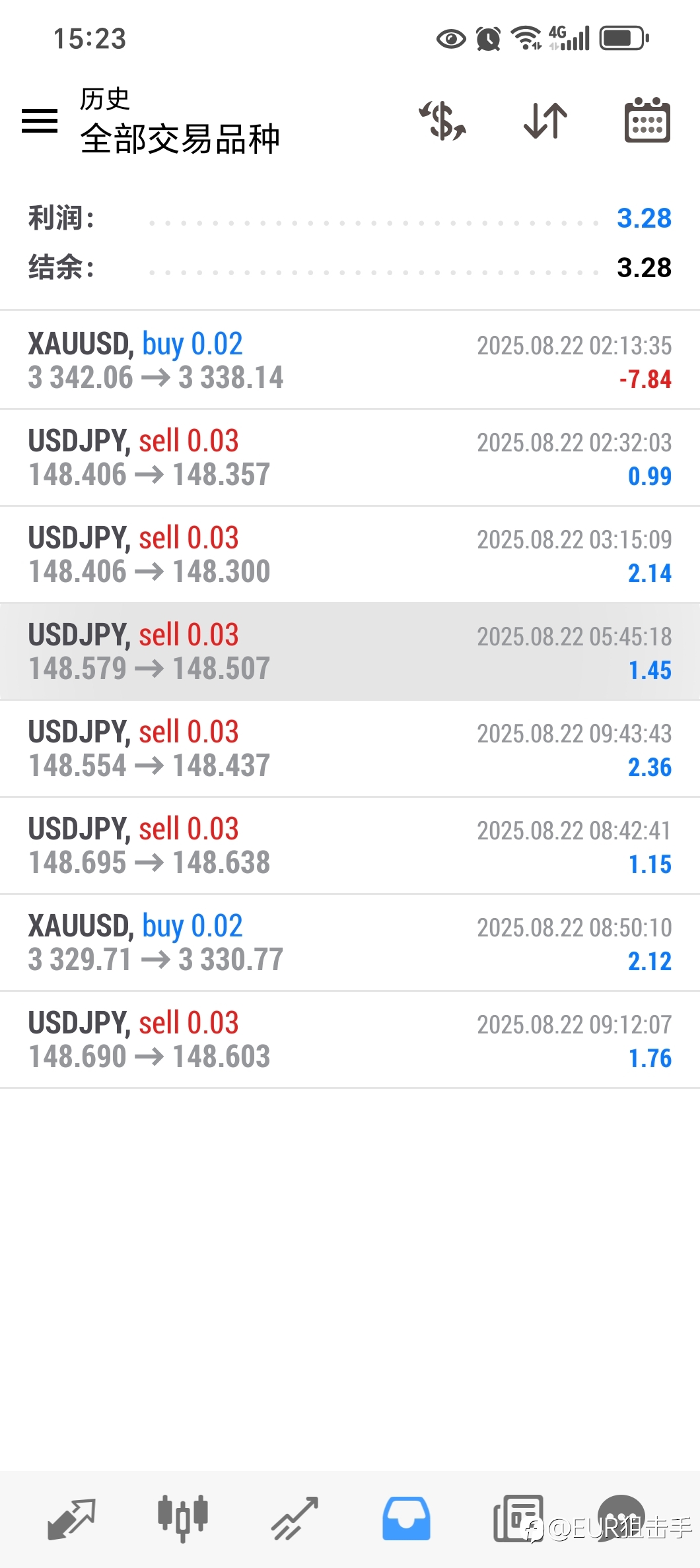The image size is (700, 1568).
Task: Tap the symbol filter dollar icon
Action: 442,121
